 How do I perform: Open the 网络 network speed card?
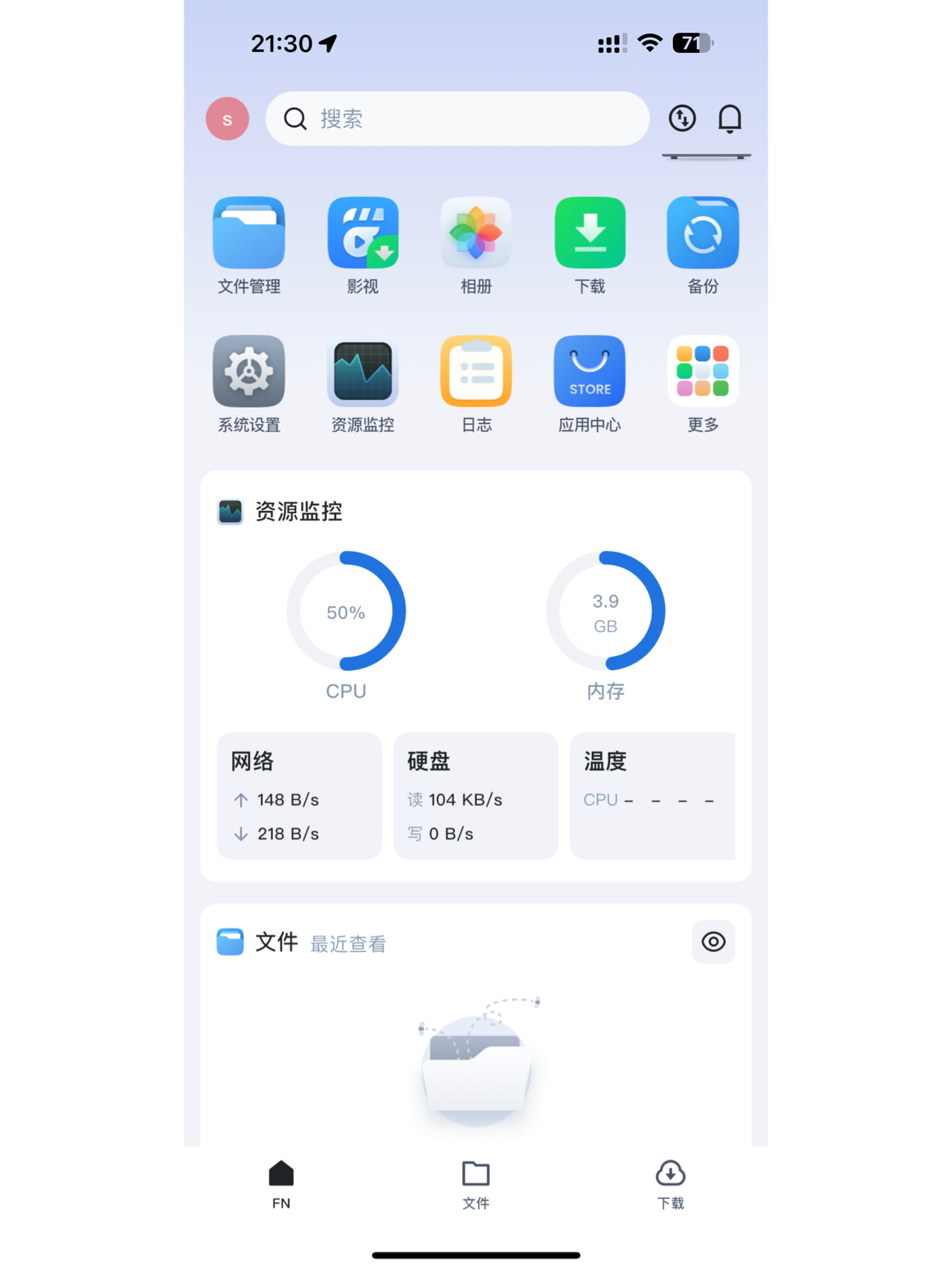tap(299, 796)
